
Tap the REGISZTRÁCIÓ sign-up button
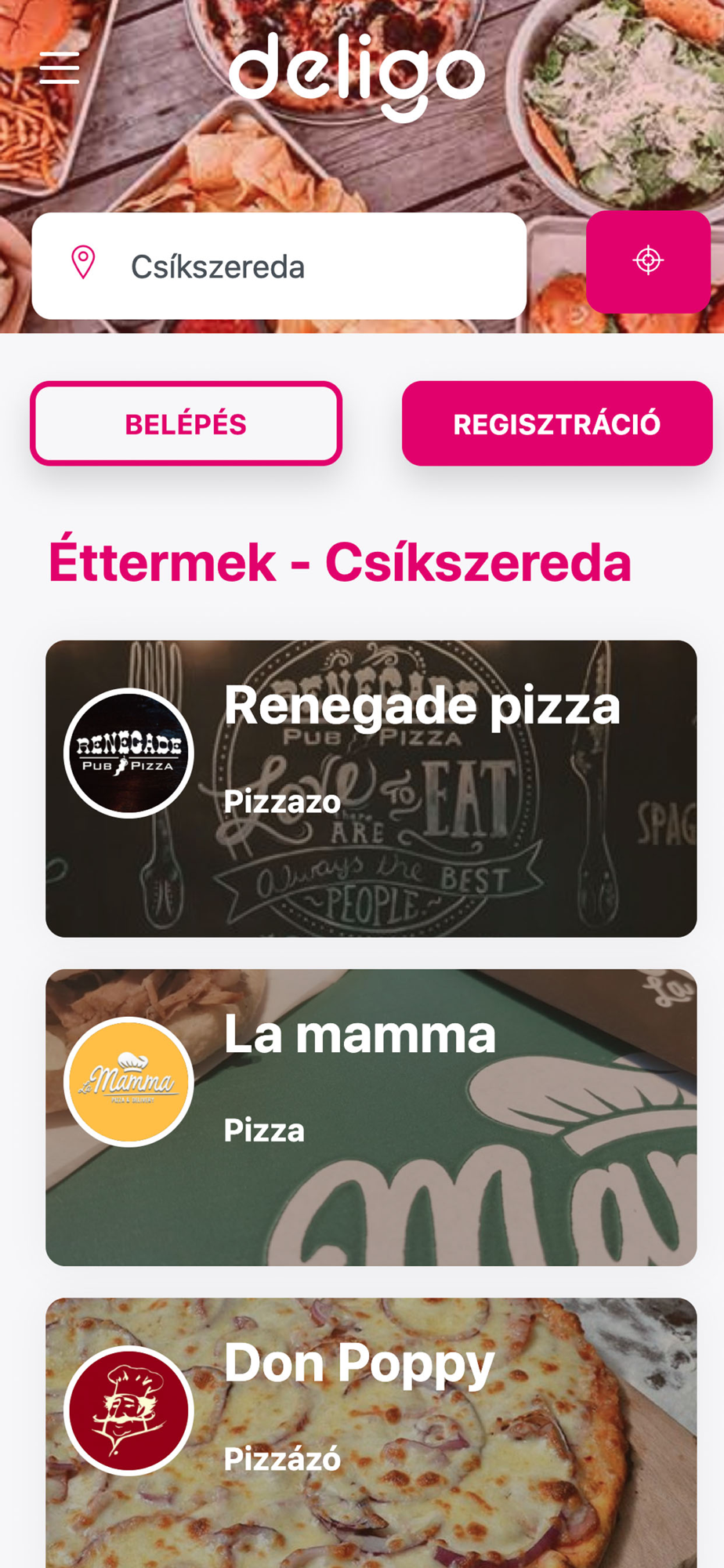556,424
